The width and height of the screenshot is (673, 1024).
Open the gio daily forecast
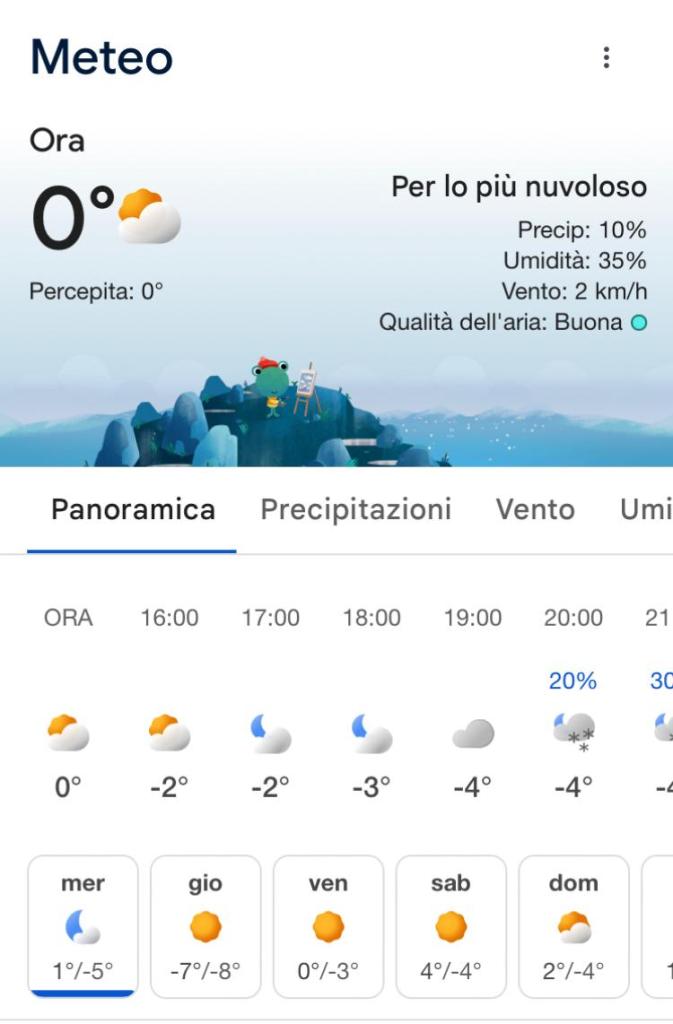[x=205, y=926]
